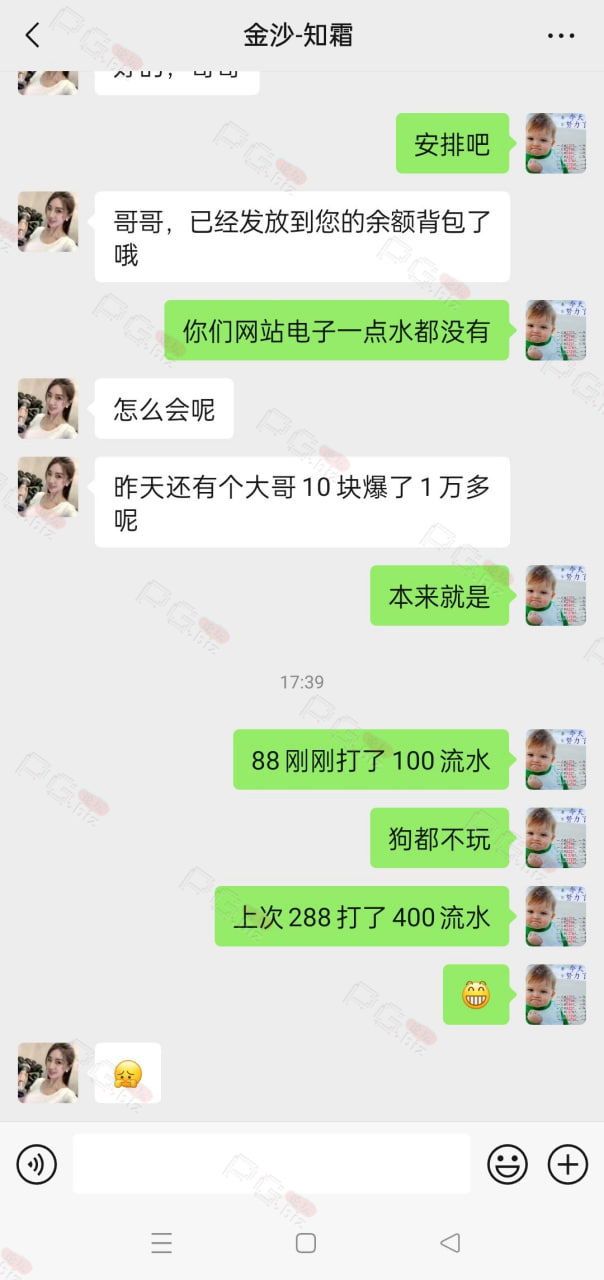Viewport: 604px width, 1280px height.
Task: Focus the message text field
Action: coord(271,1164)
